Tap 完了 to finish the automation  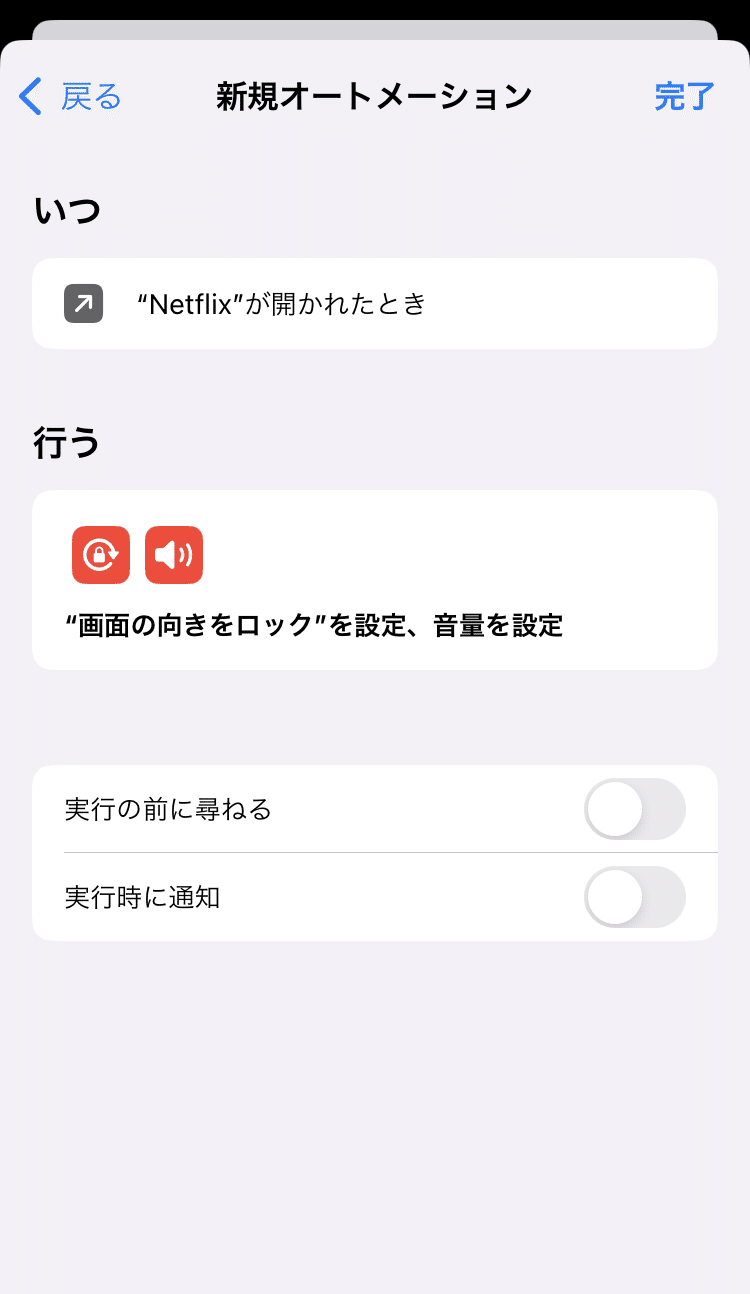[x=685, y=97]
